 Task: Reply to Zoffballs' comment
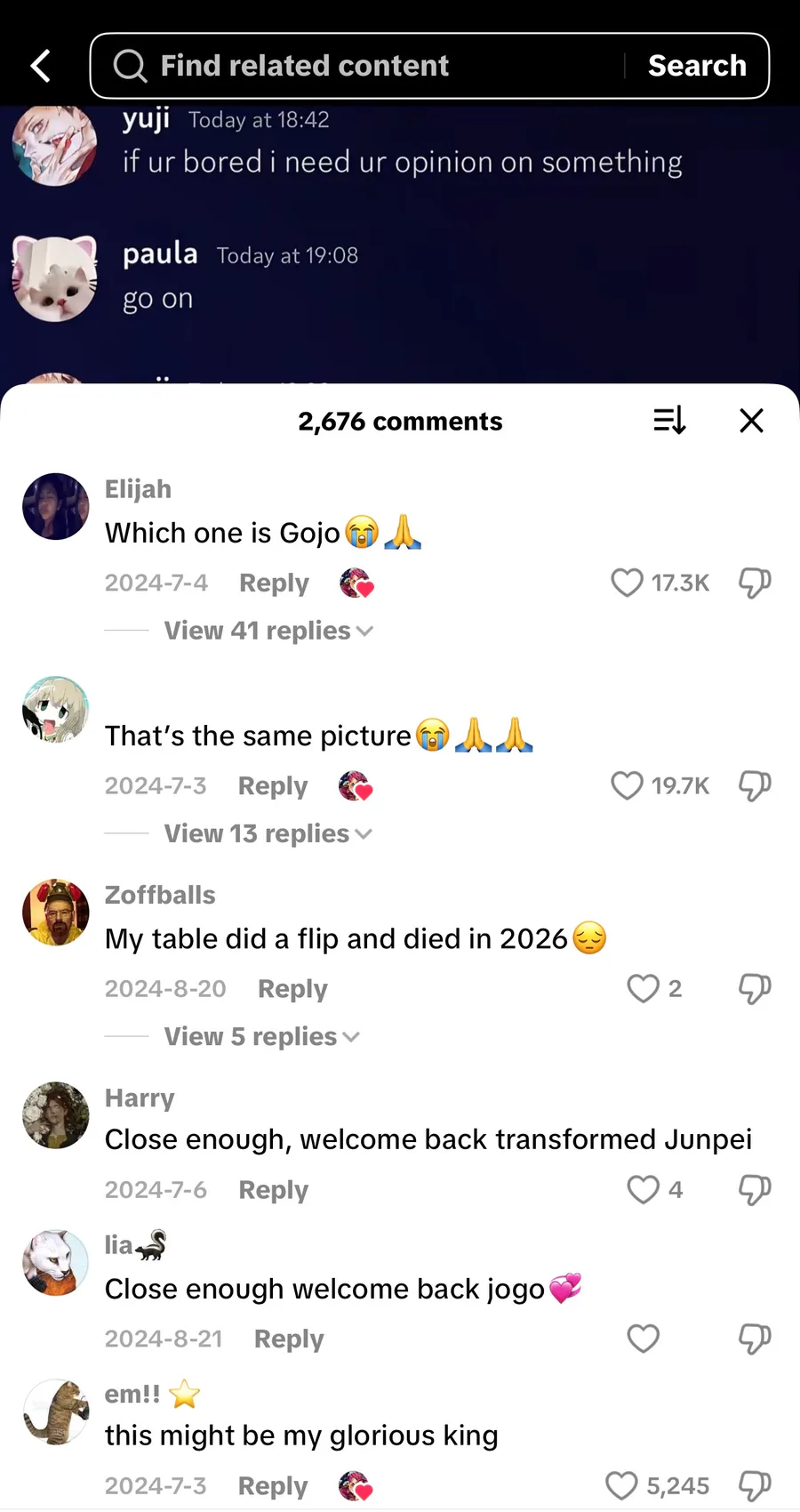click(292, 989)
